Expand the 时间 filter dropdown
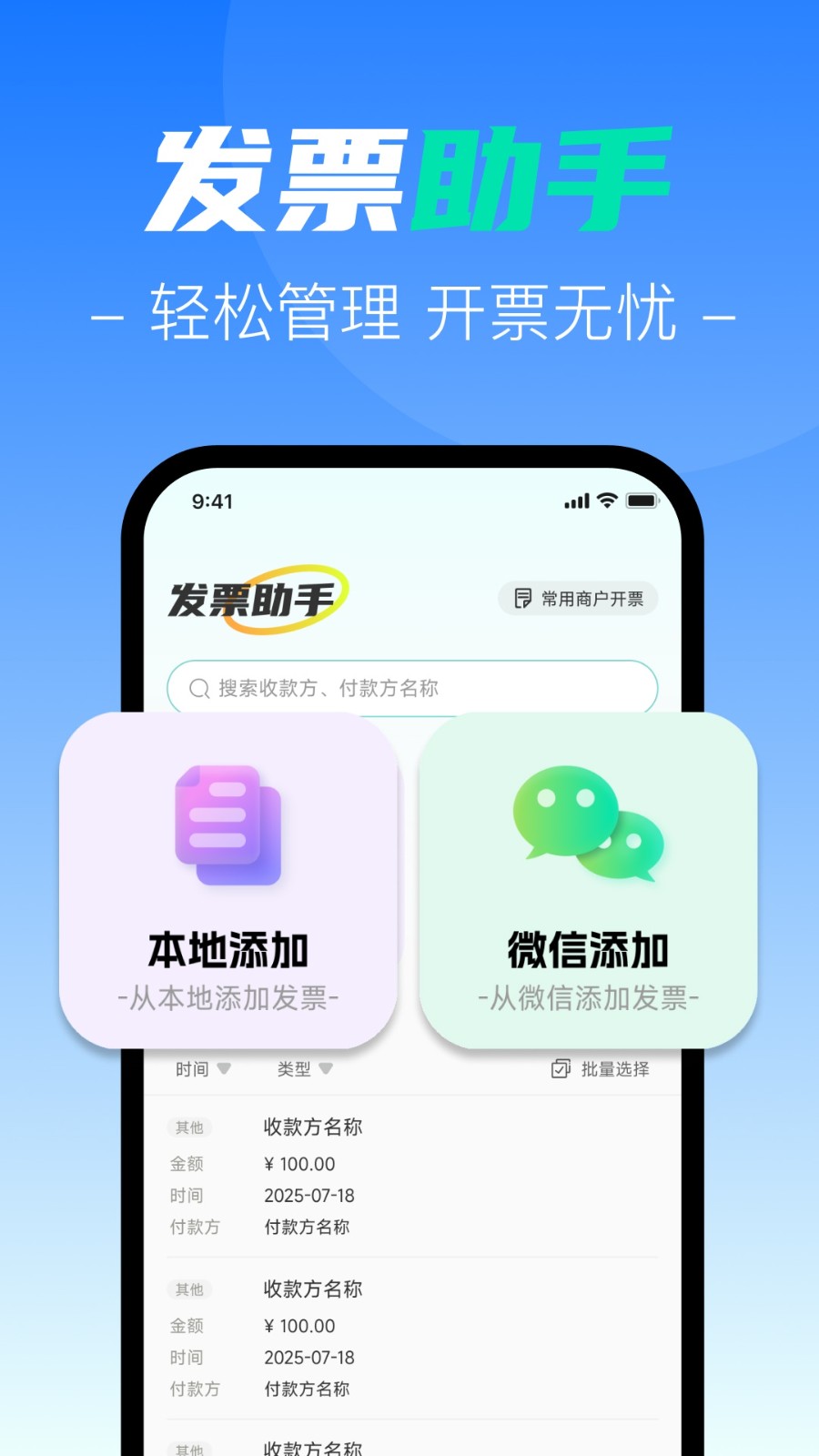Image resolution: width=819 pixels, height=1456 pixels. tap(202, 1069)
